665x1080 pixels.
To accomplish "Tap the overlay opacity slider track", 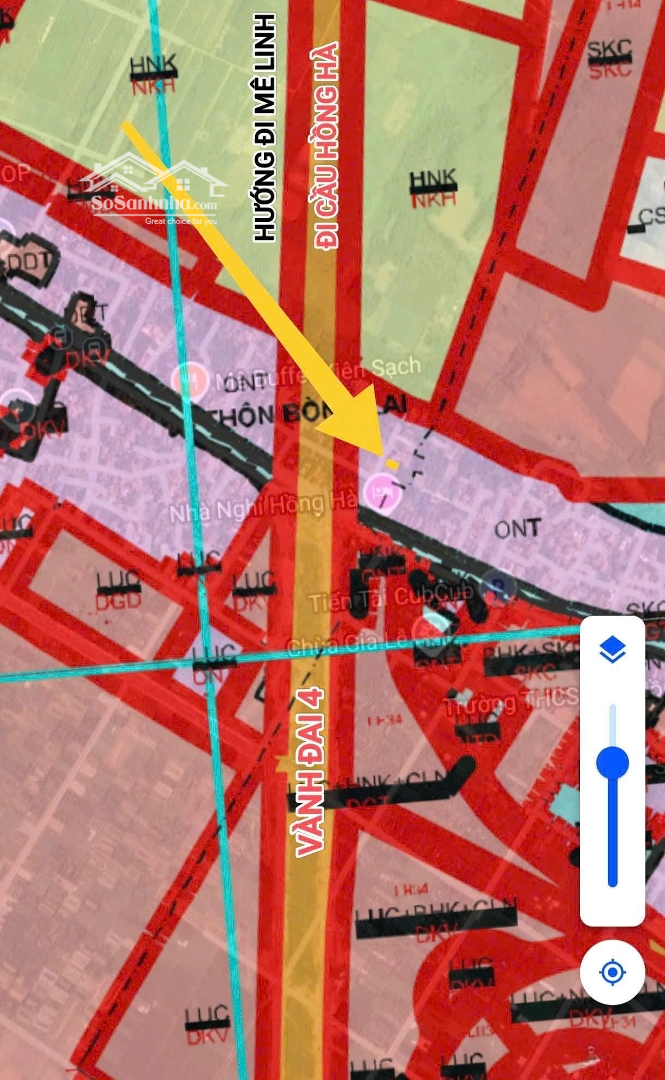I will (x=612, y=796).
